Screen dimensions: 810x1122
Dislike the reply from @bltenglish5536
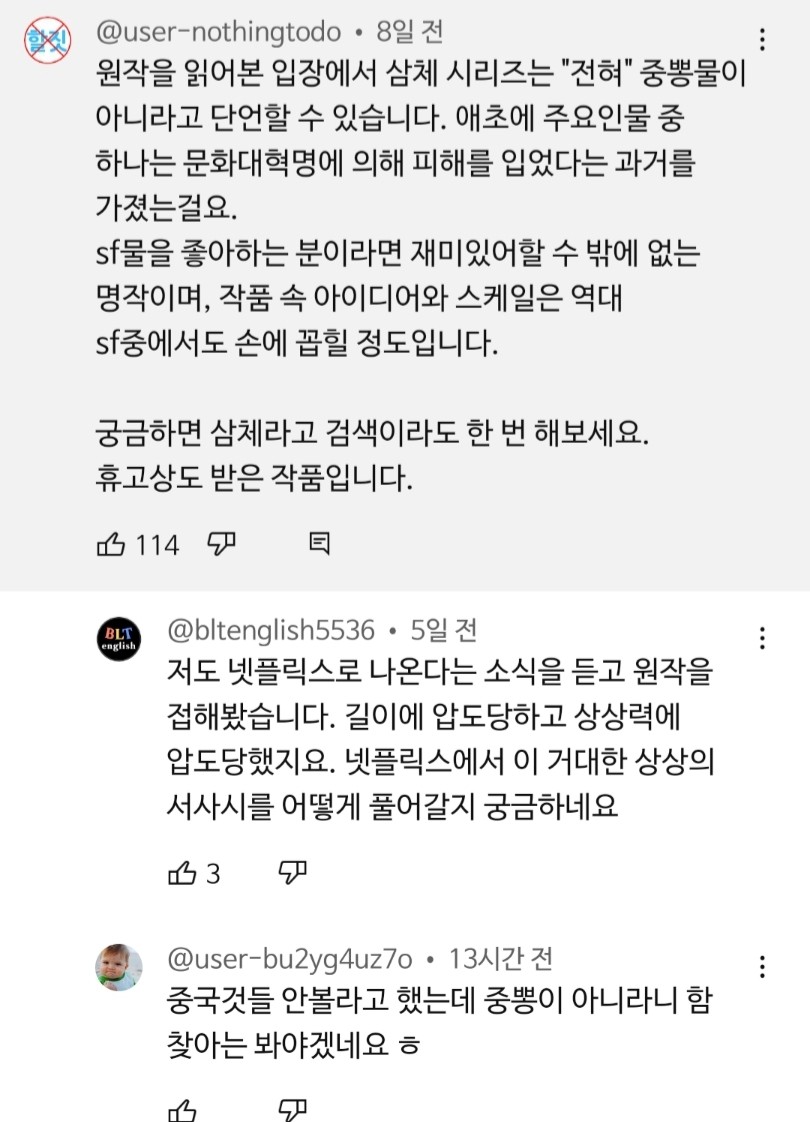click(x=292, y=873)
